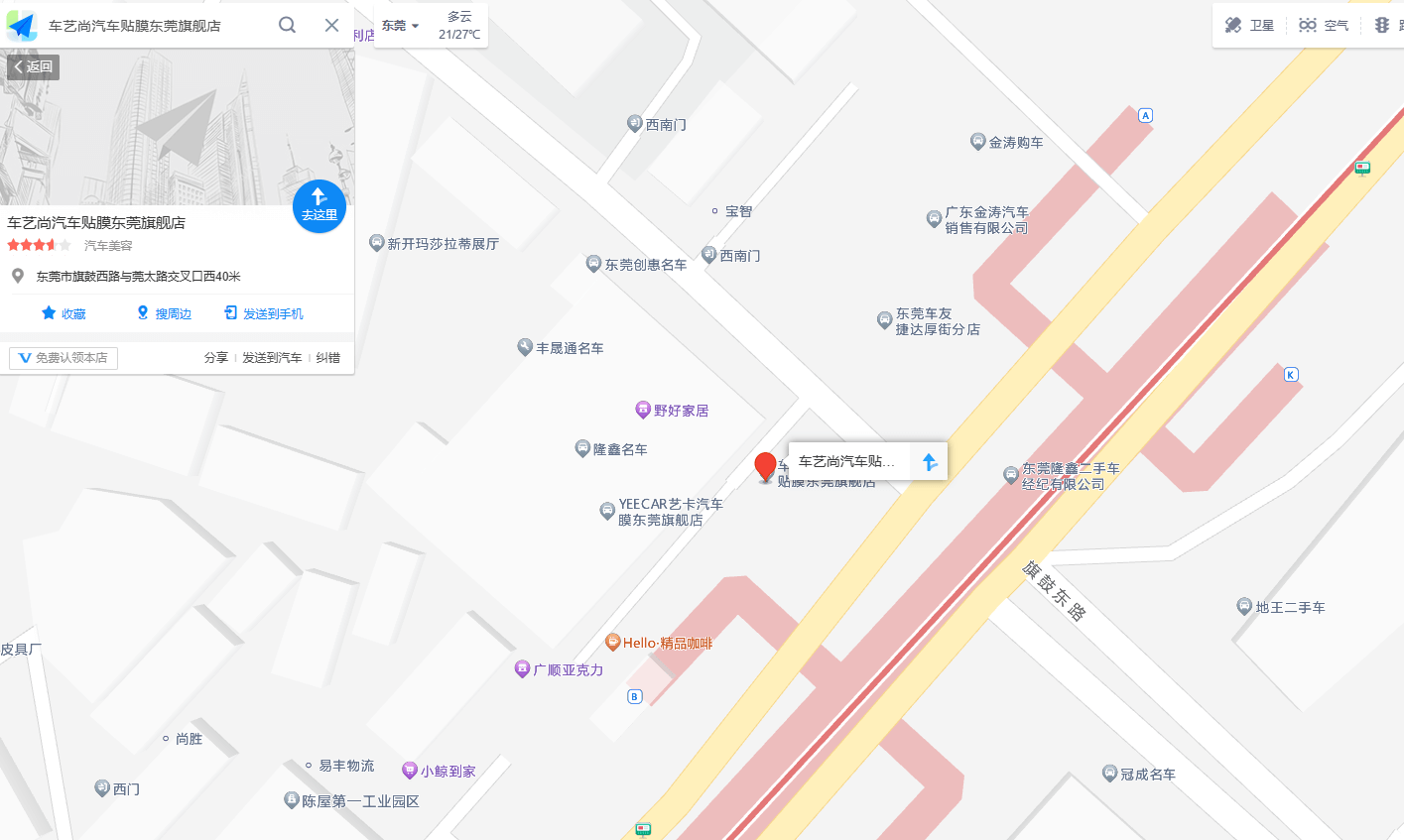1404x840 pixels.
Task: Go back using the 返回 button
Action: 33,66
